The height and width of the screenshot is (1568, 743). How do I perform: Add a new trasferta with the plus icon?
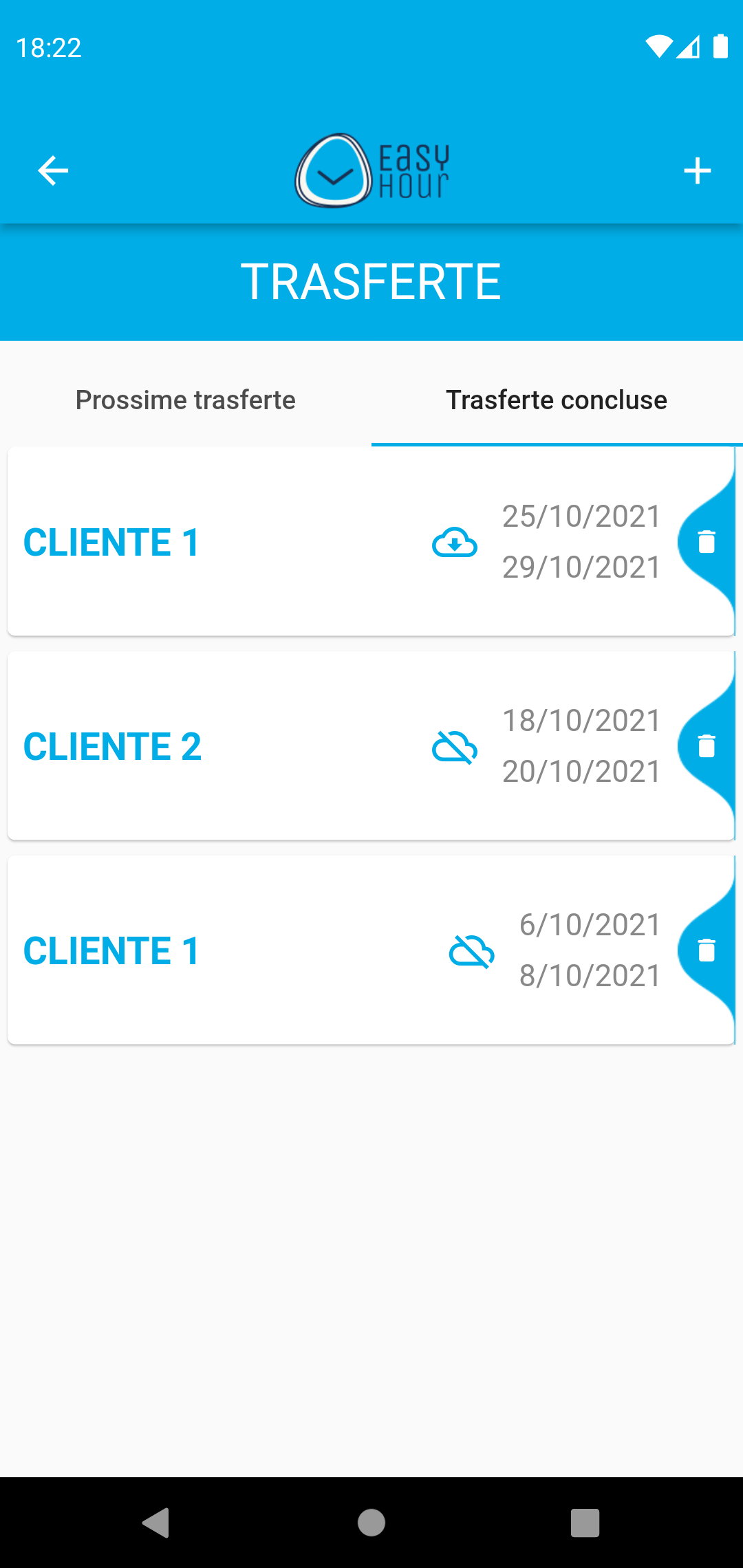[697, 171]
